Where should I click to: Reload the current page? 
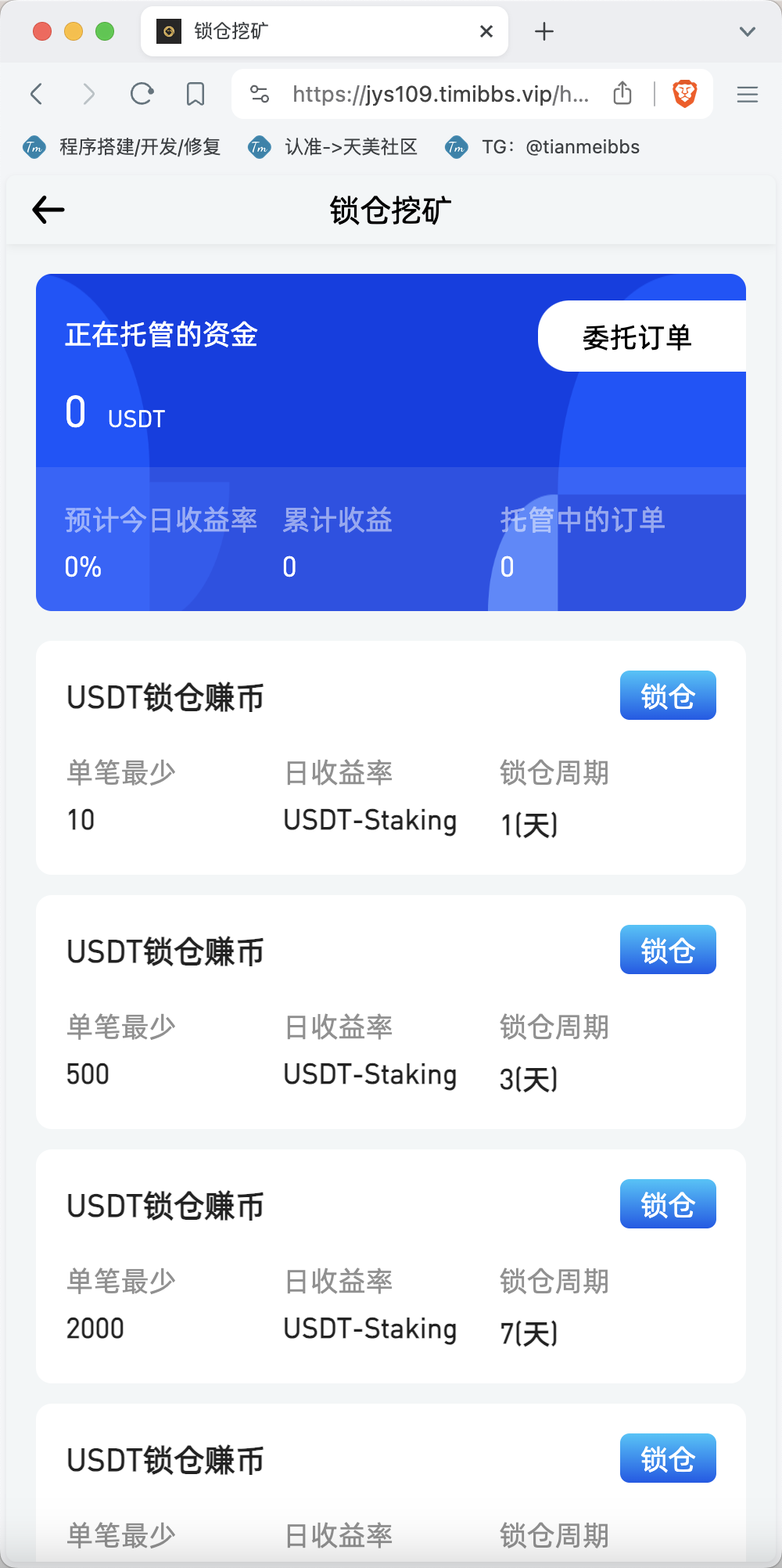pos(142,95)
